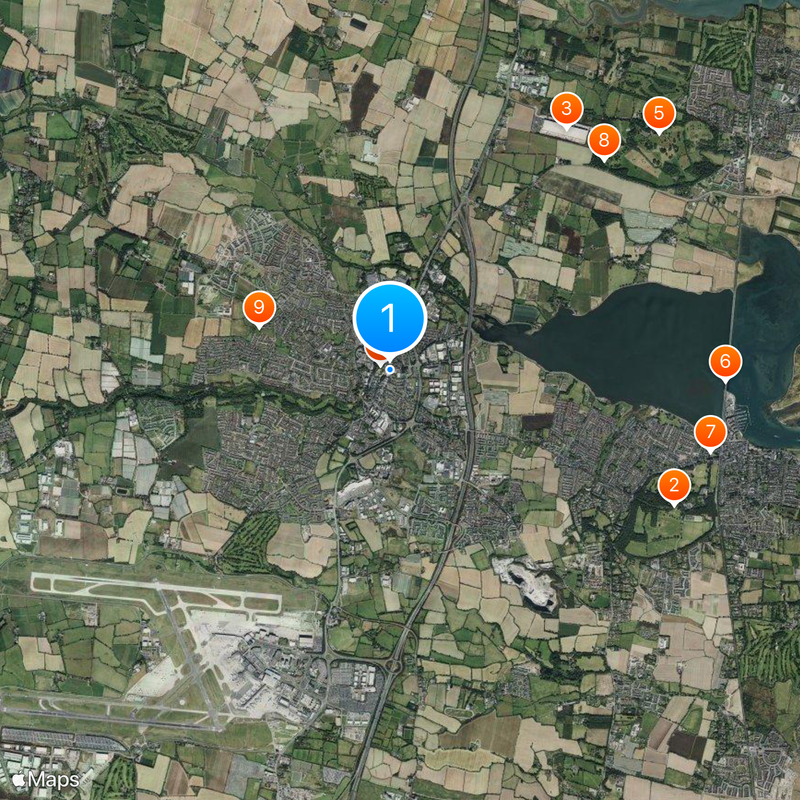
Task: Tap the orange map pin numbered 2
Action: point(674,487)
